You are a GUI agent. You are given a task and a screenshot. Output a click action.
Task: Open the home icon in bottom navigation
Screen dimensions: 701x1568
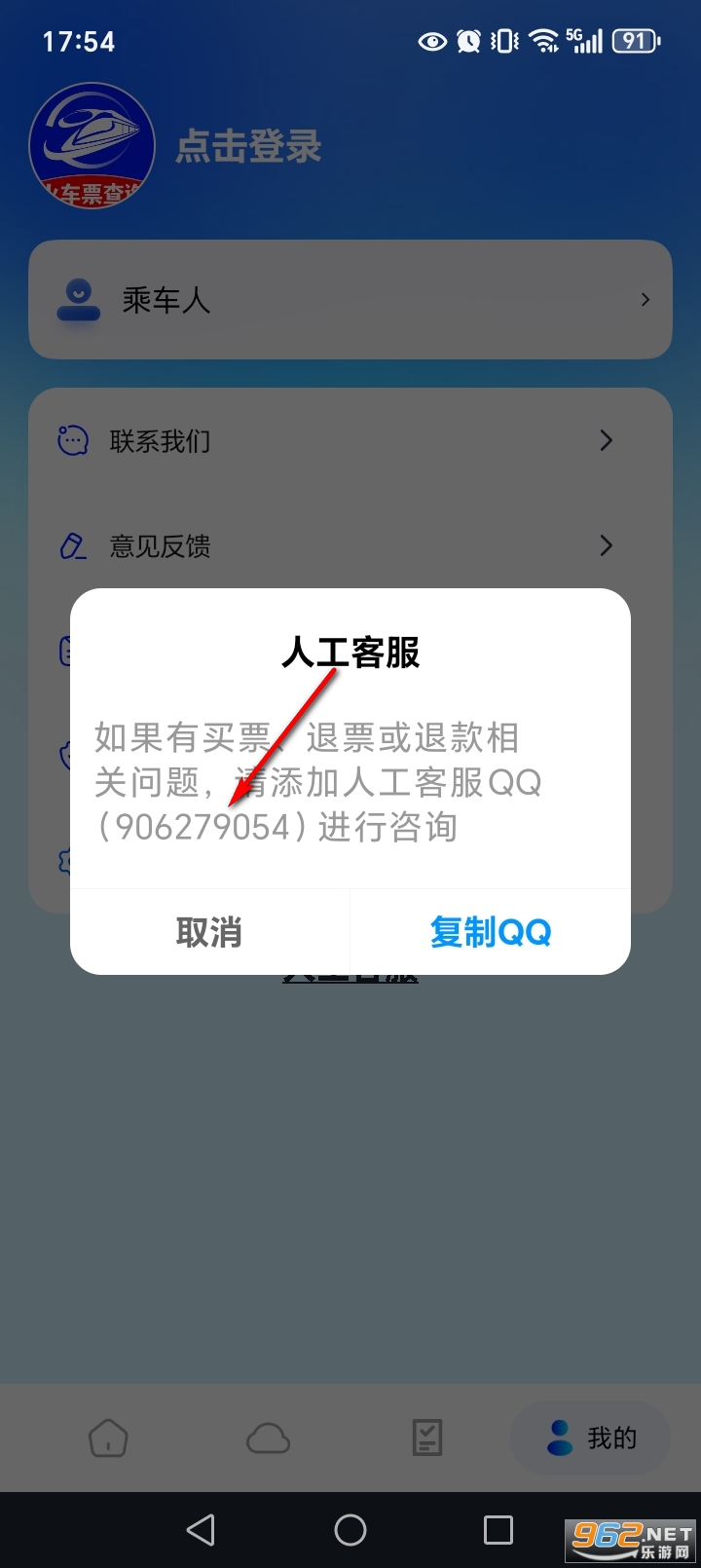click(109, 1437)
